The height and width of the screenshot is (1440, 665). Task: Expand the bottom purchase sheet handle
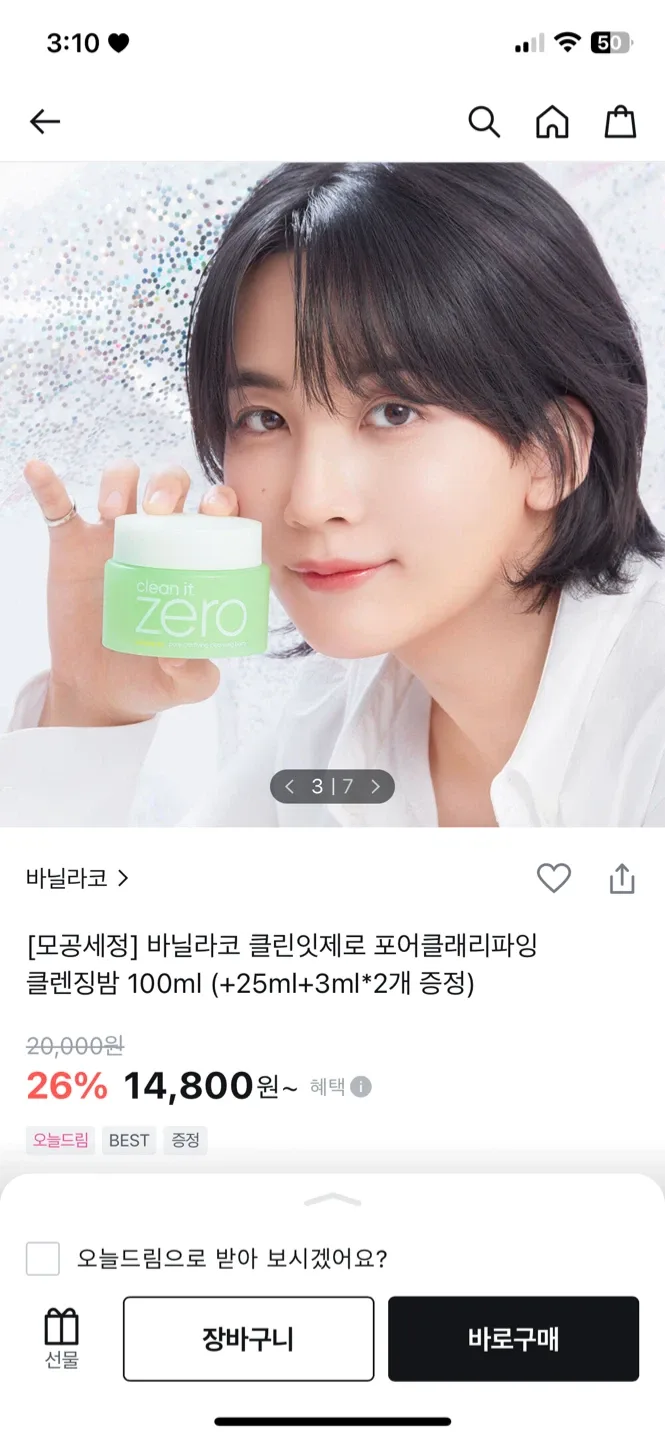pyautogui.click(x=332, y=1199)
